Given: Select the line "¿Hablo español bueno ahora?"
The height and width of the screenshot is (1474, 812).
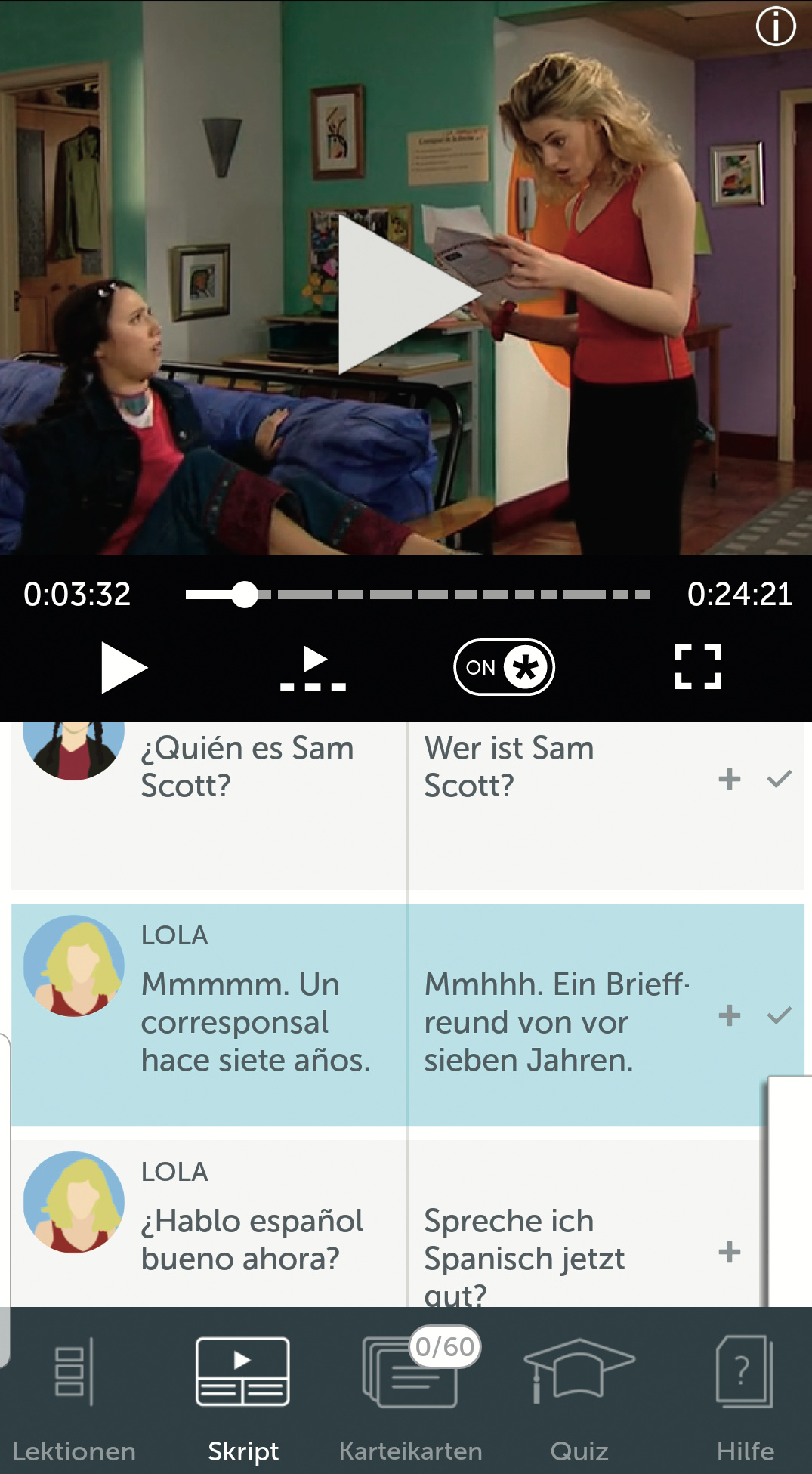Looking at the screenshot, I should 252,1240.
